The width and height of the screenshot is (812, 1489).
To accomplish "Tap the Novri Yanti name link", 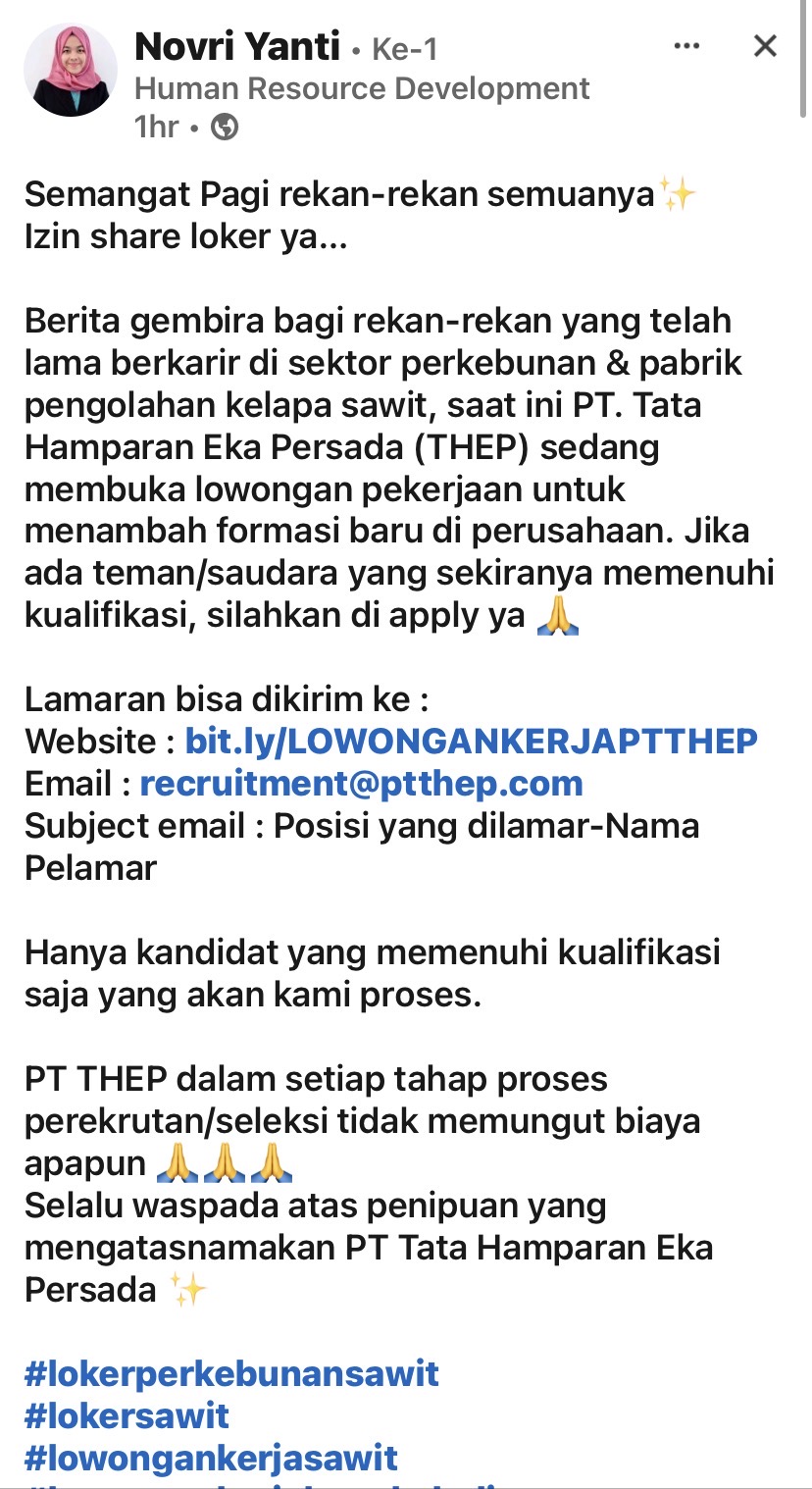I will coord(237,46).
